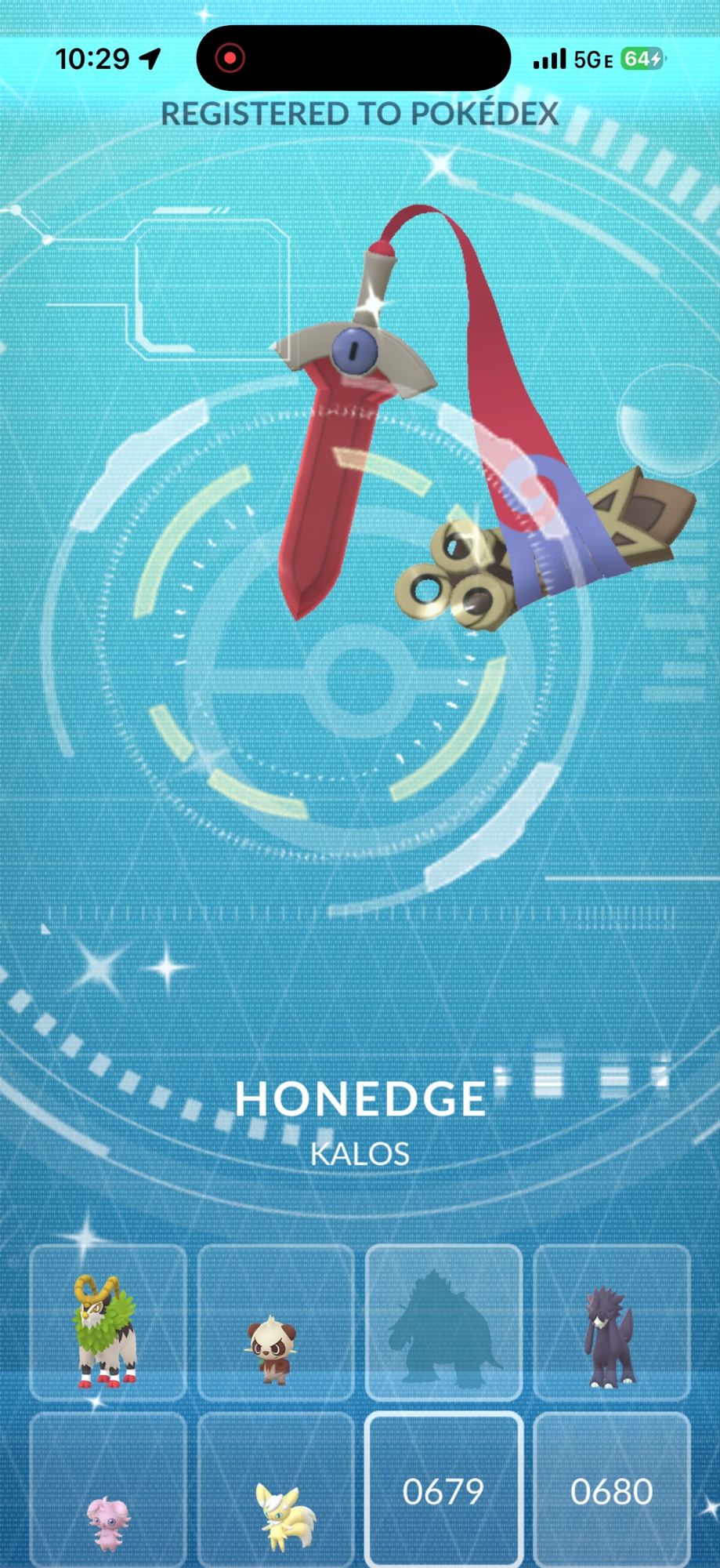720x1568 pixels.
Task: Open the Gogoat Pokédex entry
Action: point(108,1322)
